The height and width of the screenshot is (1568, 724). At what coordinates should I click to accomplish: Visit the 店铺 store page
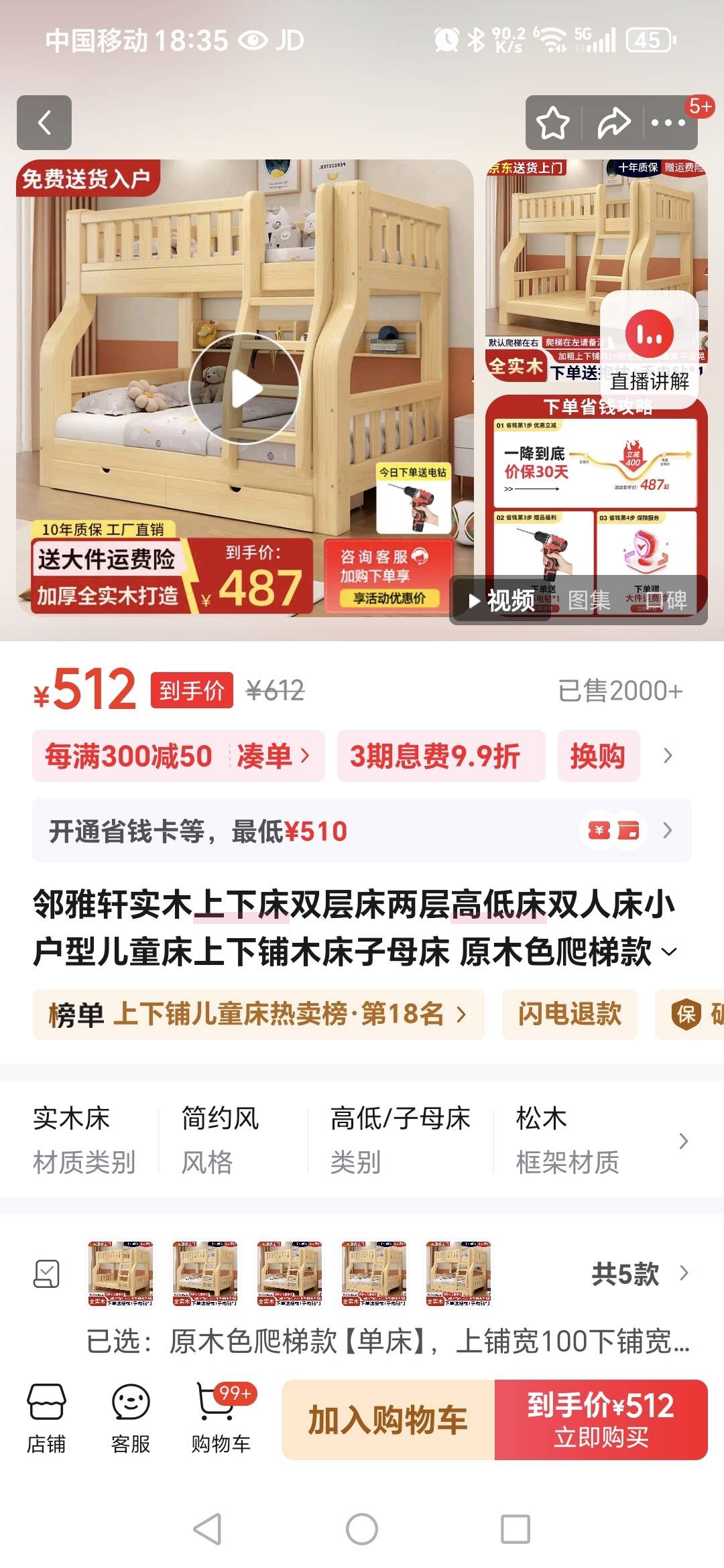click(46, 1419)
